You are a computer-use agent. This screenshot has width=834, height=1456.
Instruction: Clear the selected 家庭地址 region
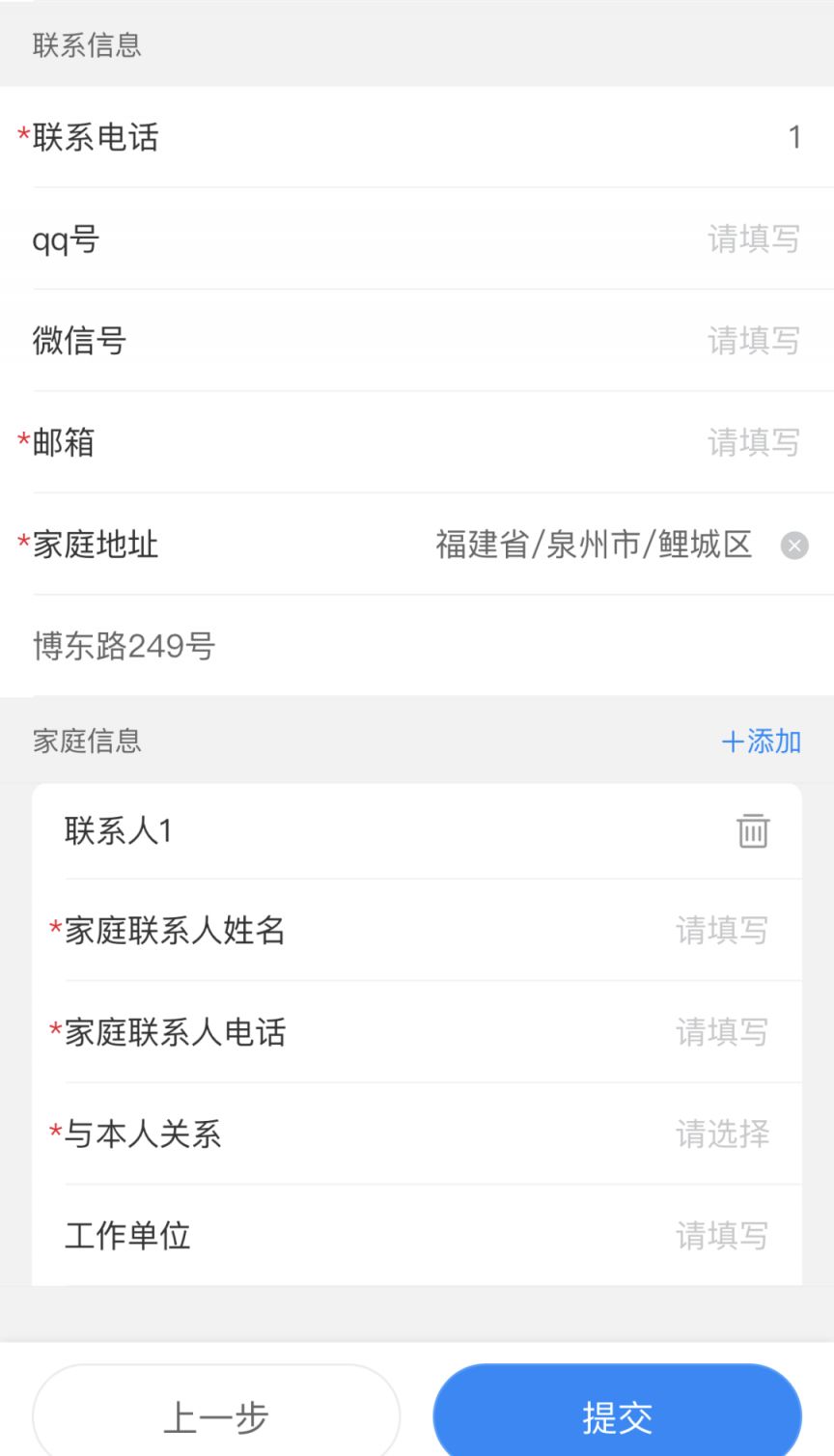pos(794,546)
